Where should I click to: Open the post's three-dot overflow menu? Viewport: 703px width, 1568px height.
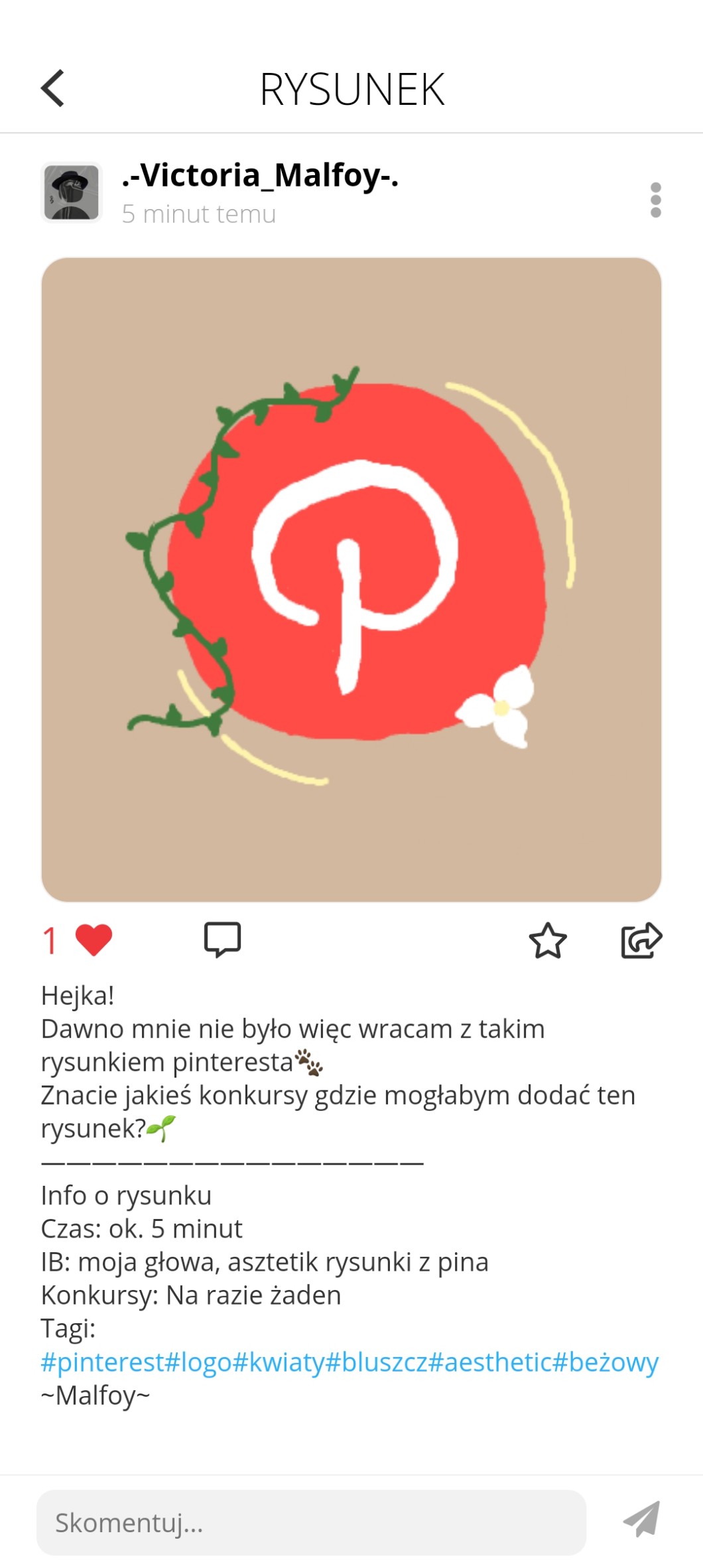point(655,200)
